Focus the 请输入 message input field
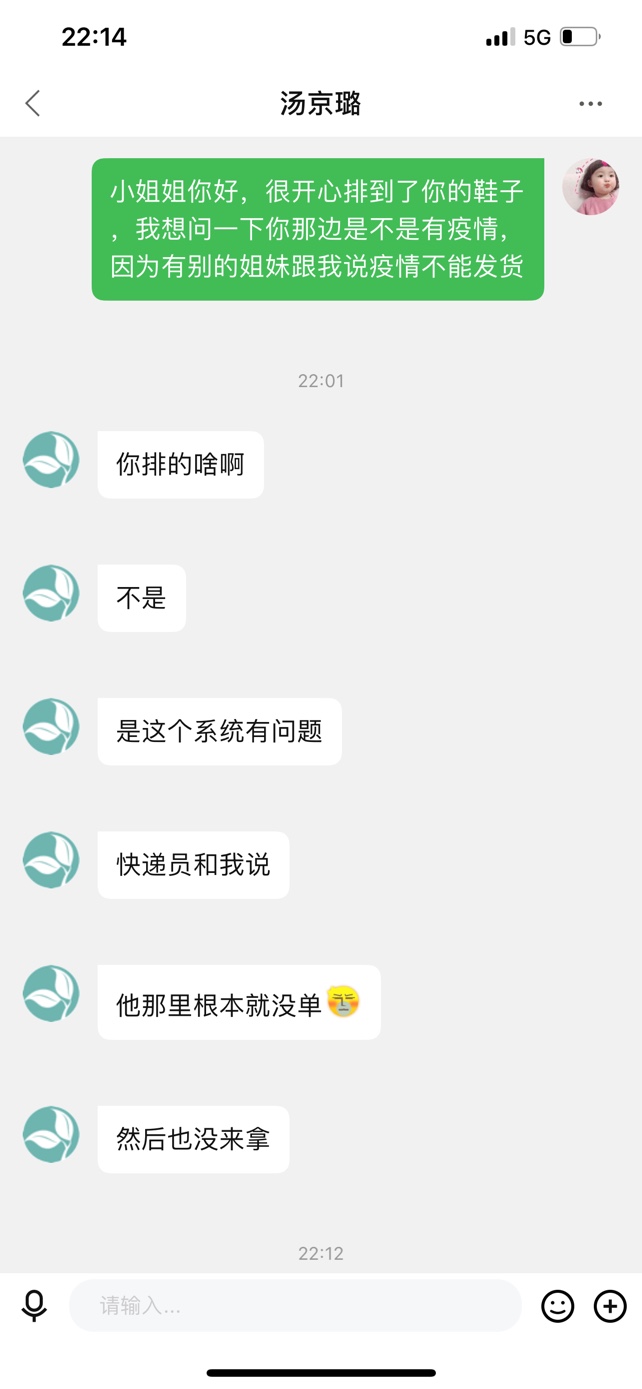This screenshot has width=642, height=1389. click(x=295, y=1306)
